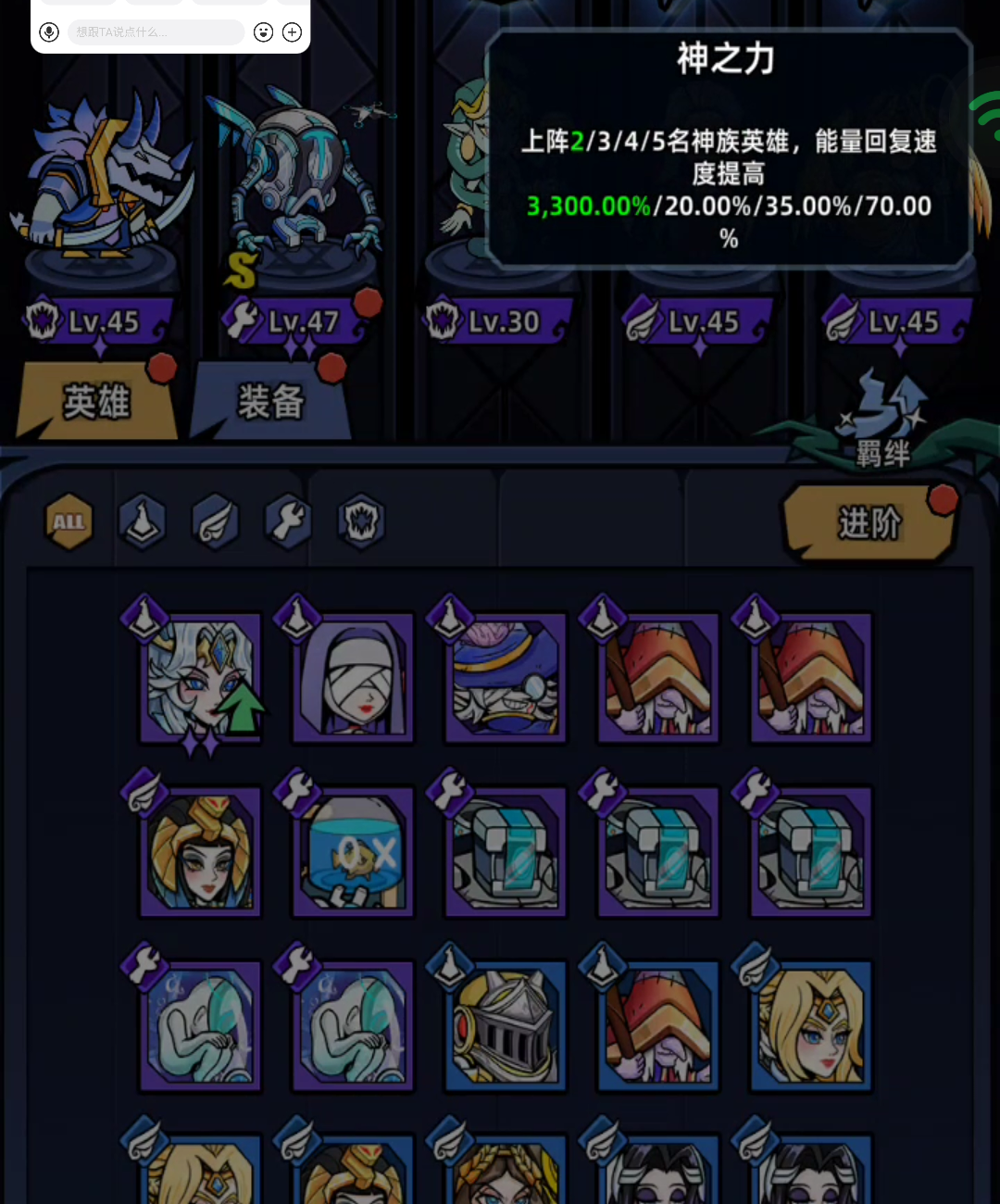The image size is (1000, 1204).
Task: Type in the chat message field
Action: (x=155, y=32)
